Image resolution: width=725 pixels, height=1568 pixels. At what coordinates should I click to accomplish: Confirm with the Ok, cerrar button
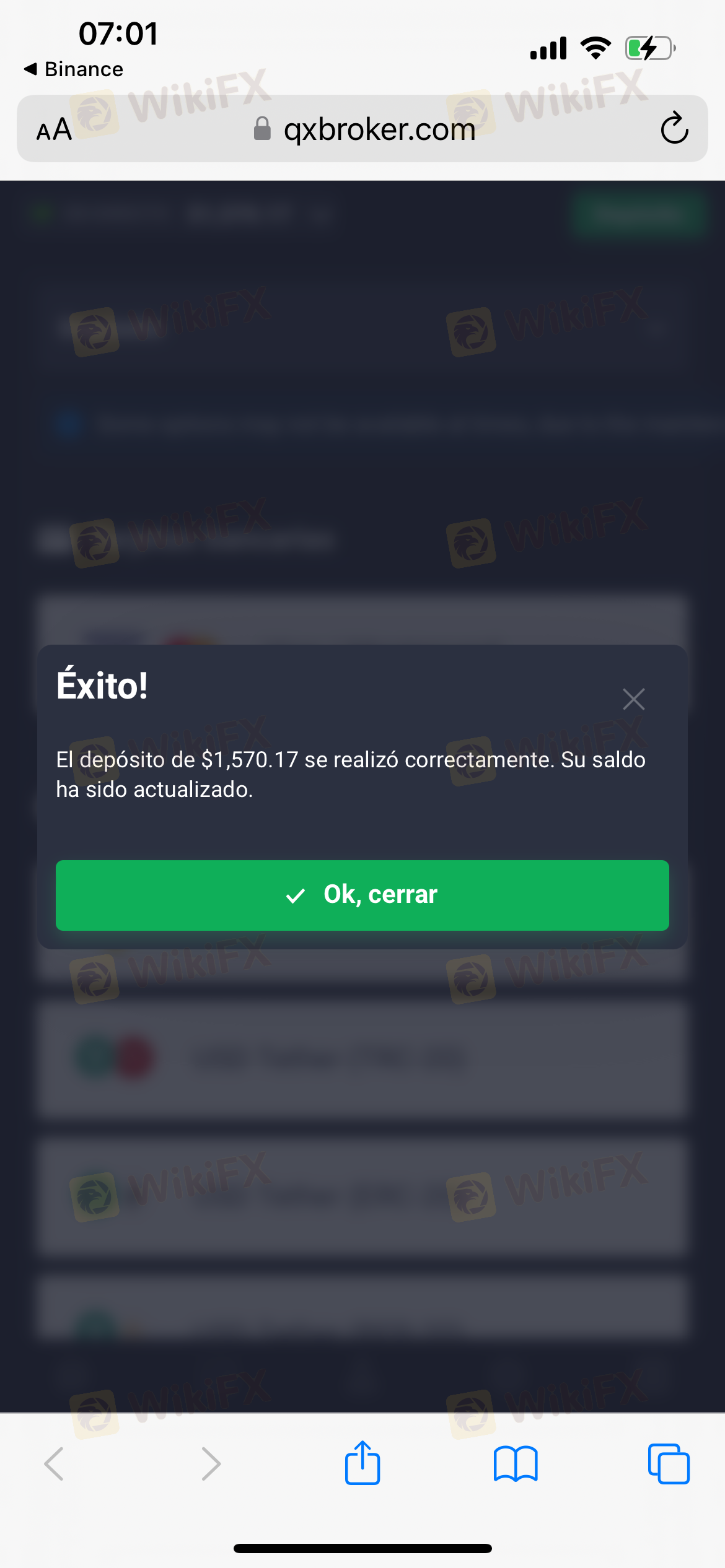pos(362,895)
